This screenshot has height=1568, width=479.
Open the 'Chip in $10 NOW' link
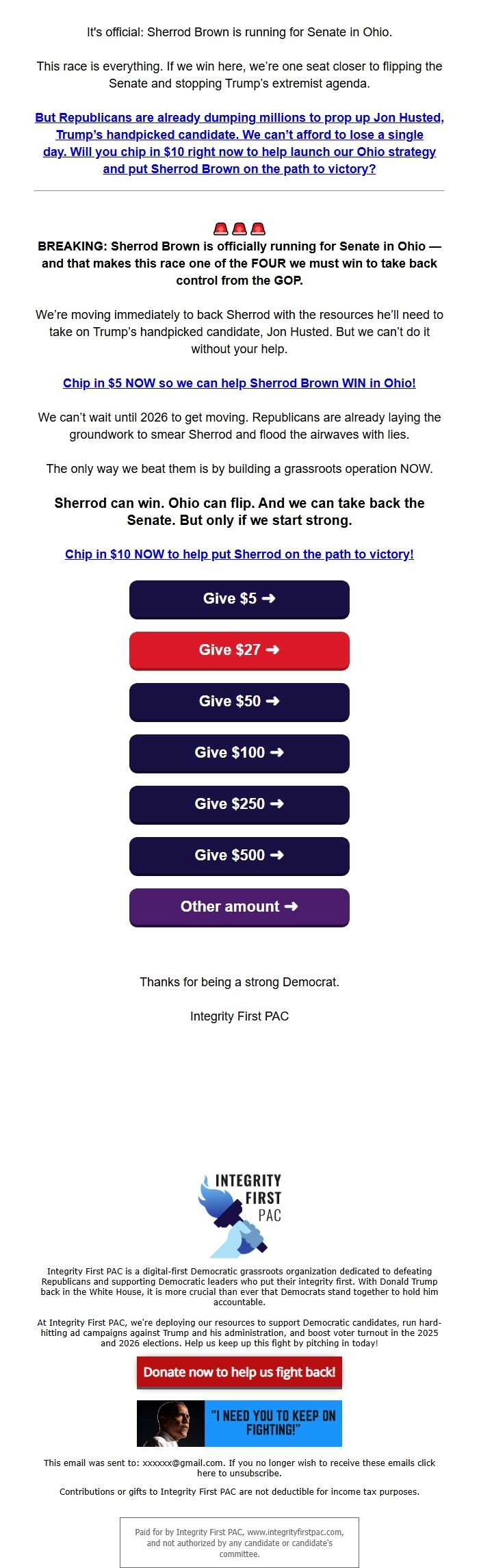pos(239,554)
